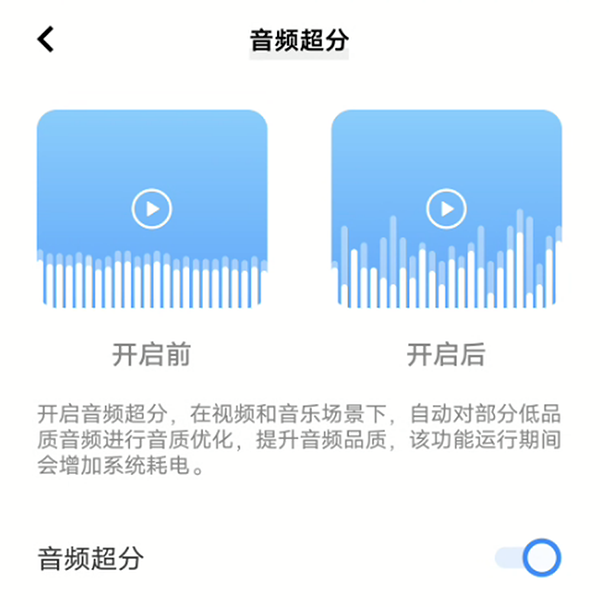Play the 开启前 audio sample
Image resolution: width=600 pixels, height=607 pixels.
152,208
